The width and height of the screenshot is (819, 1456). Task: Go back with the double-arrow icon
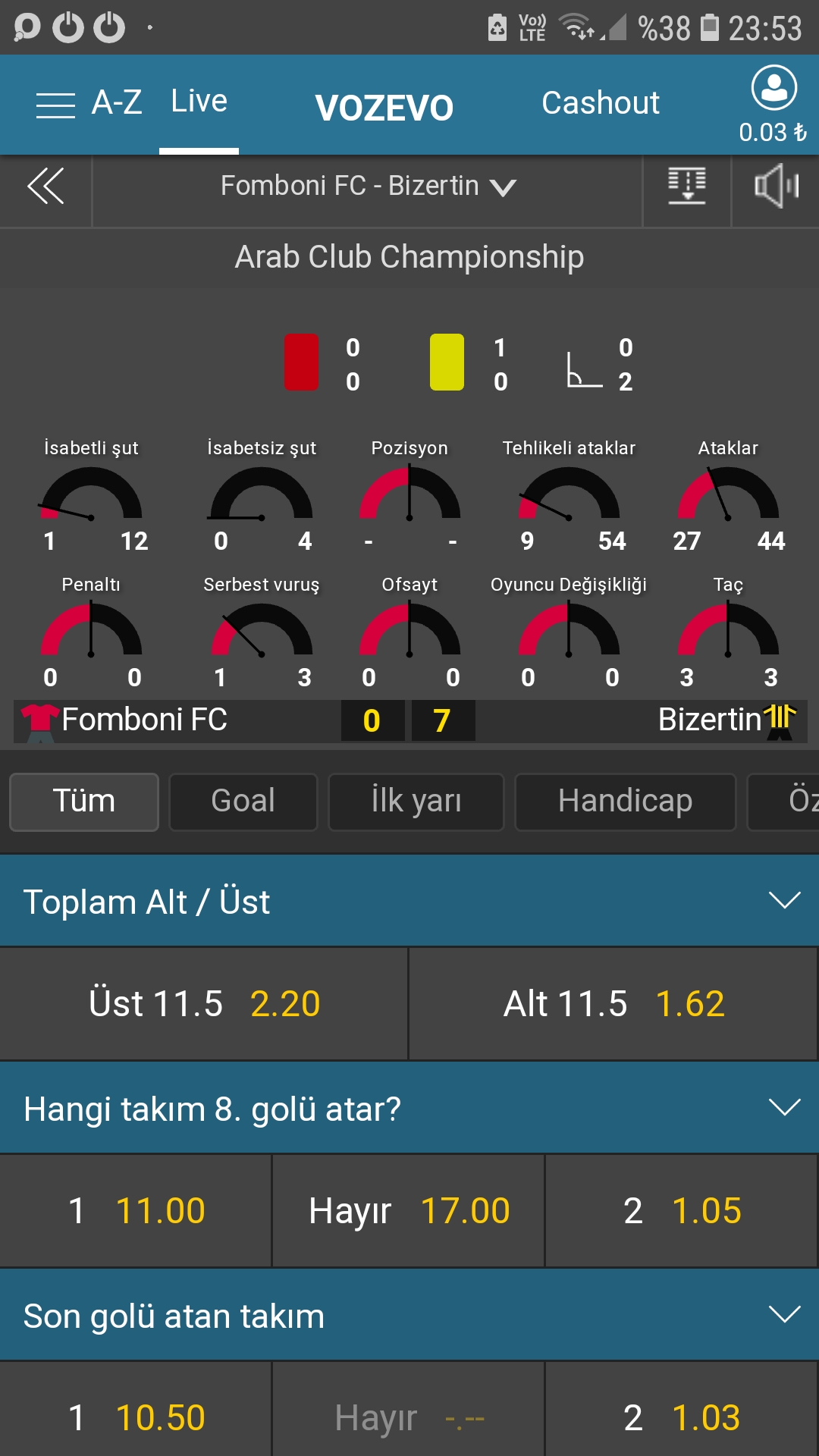[x=45, y=187]
